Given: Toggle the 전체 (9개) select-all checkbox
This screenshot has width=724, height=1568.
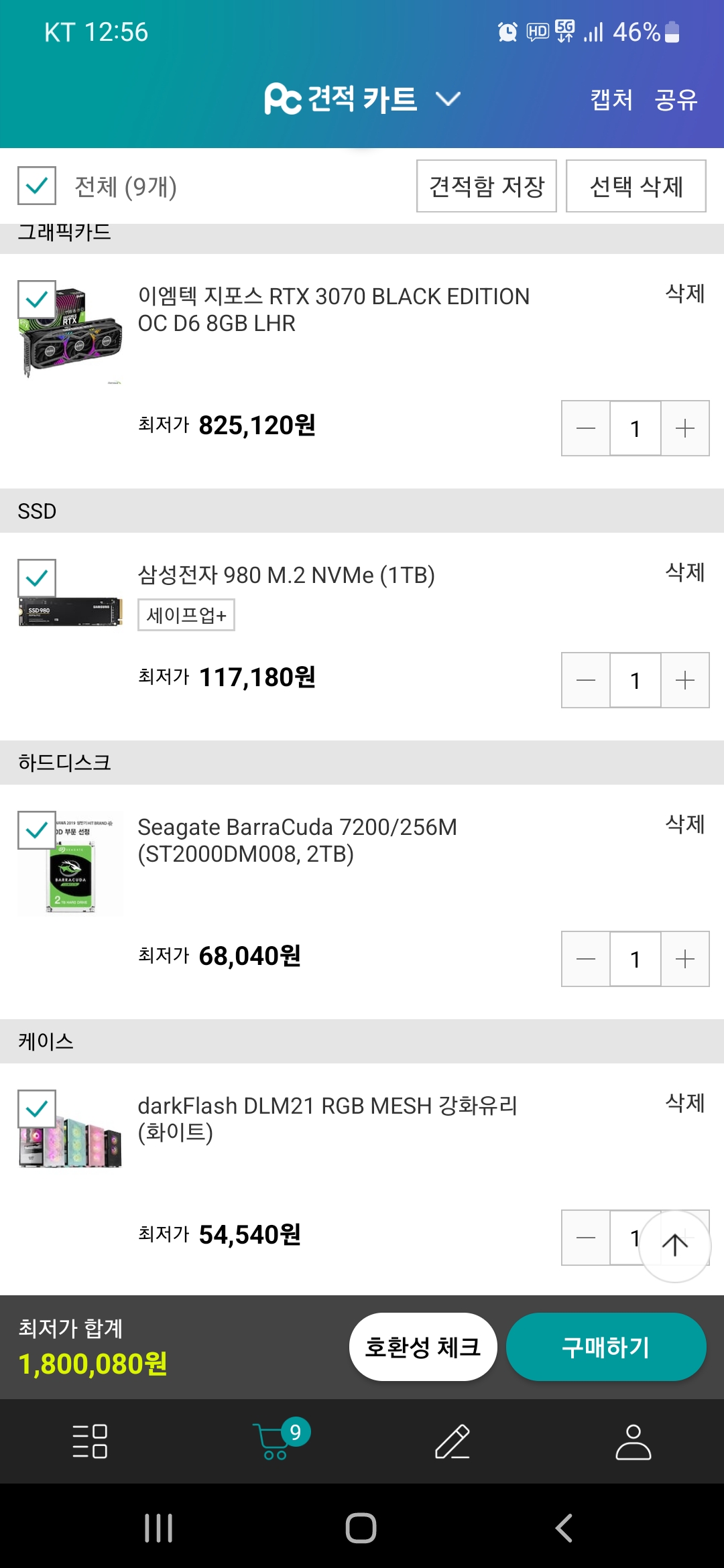Looking at the screenshot, I should click(x=37, y=186).
